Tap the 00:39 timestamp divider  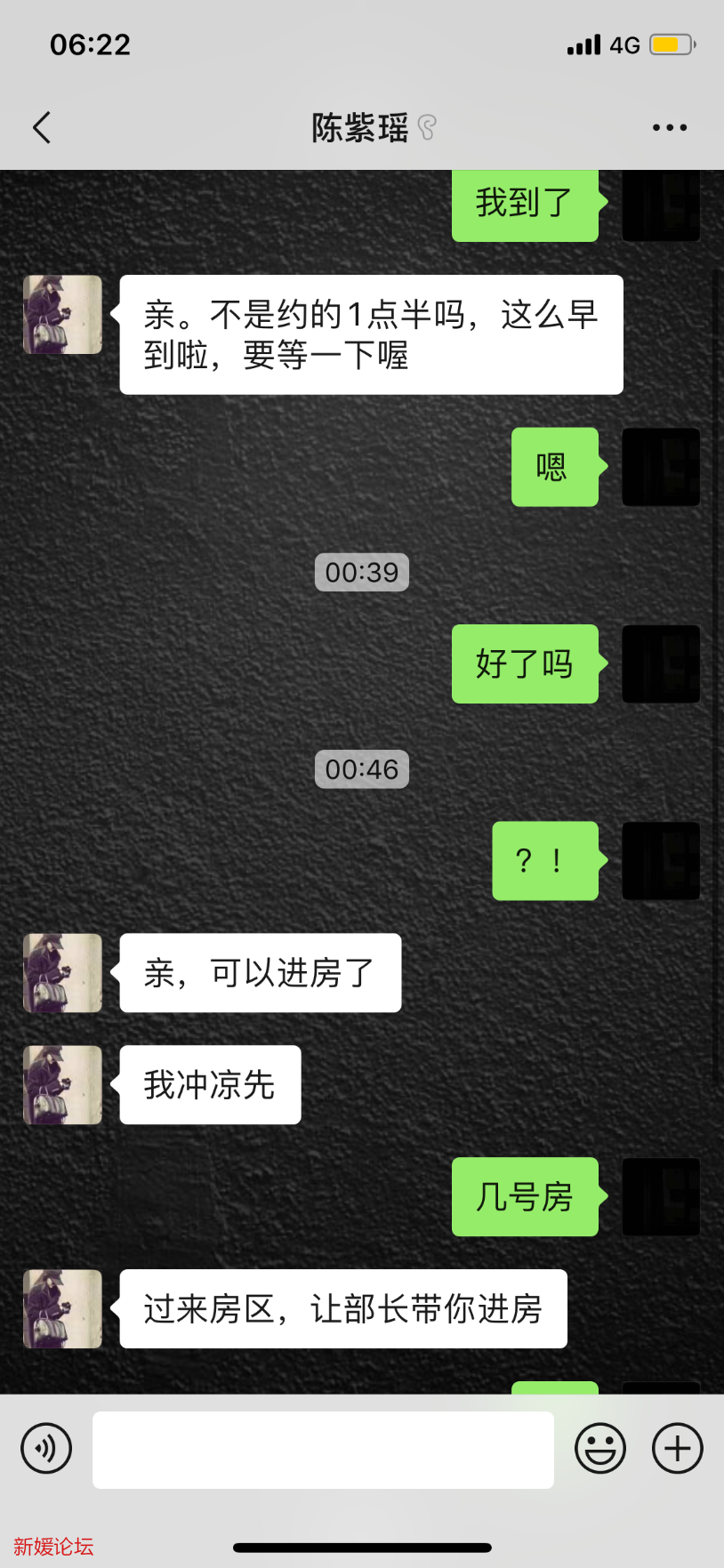(x=362, y=572)
